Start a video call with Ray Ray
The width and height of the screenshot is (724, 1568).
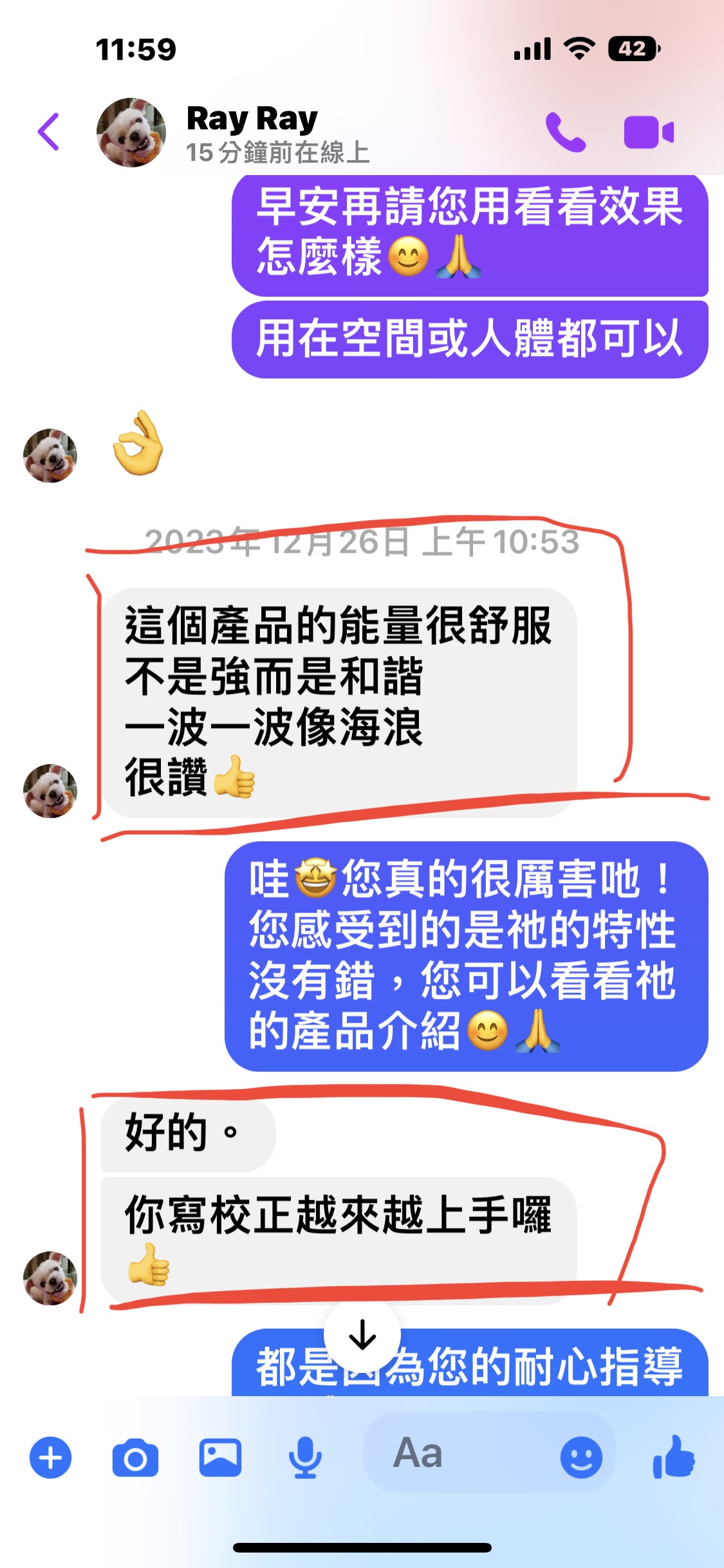pos(648,132)
